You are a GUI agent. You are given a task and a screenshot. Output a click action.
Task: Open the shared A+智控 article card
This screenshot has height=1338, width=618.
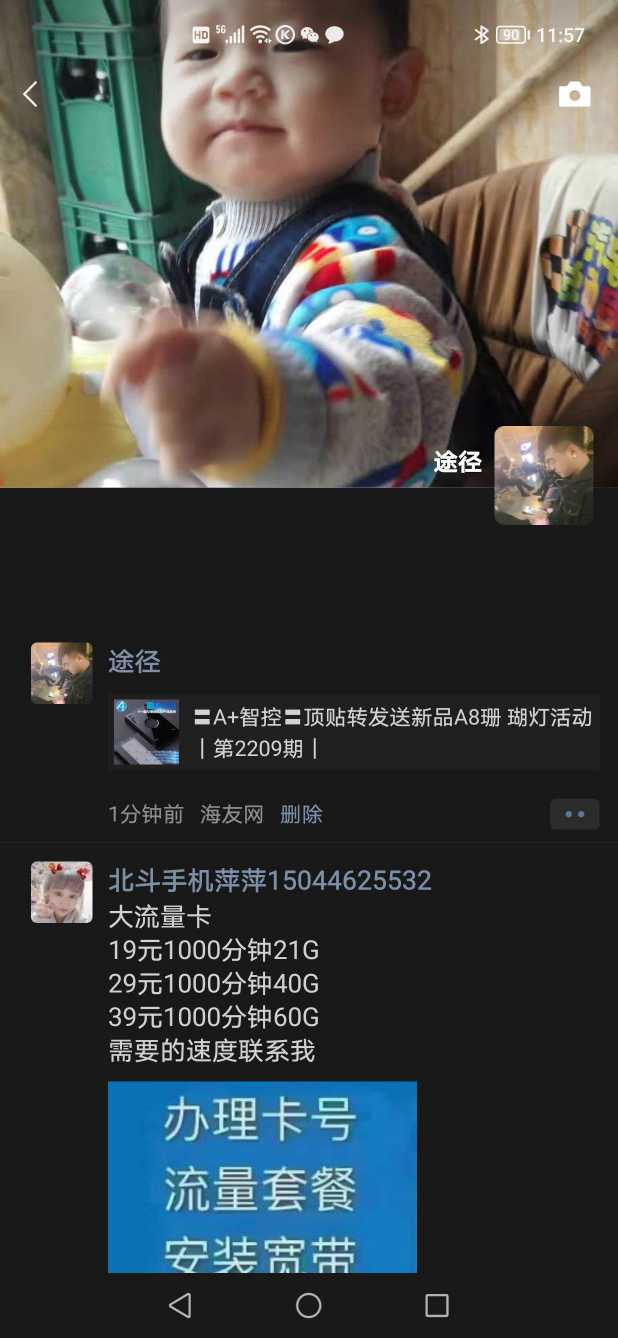coord(354,733)
